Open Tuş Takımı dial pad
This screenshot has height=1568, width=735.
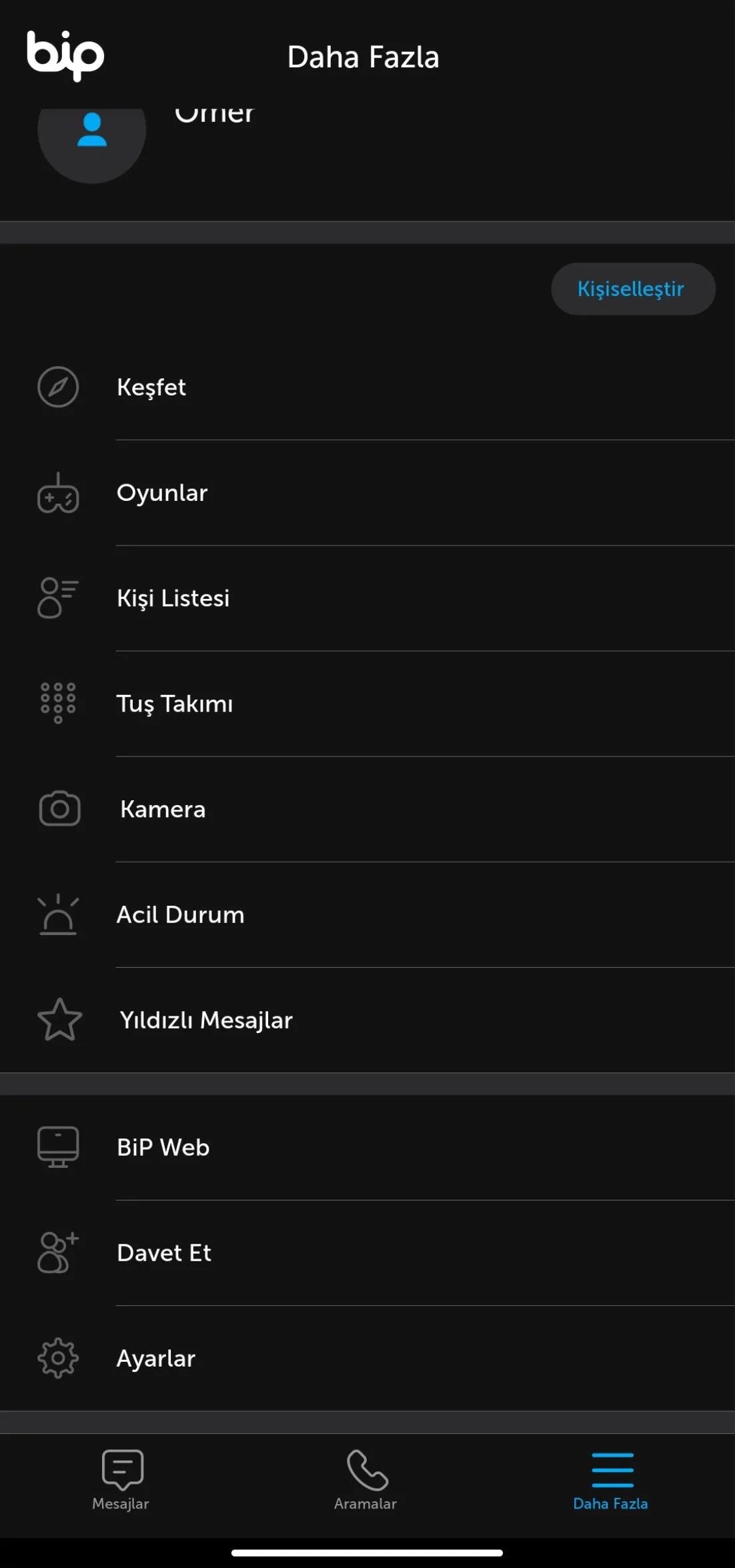pyautogui.click(x=175, y=704)
